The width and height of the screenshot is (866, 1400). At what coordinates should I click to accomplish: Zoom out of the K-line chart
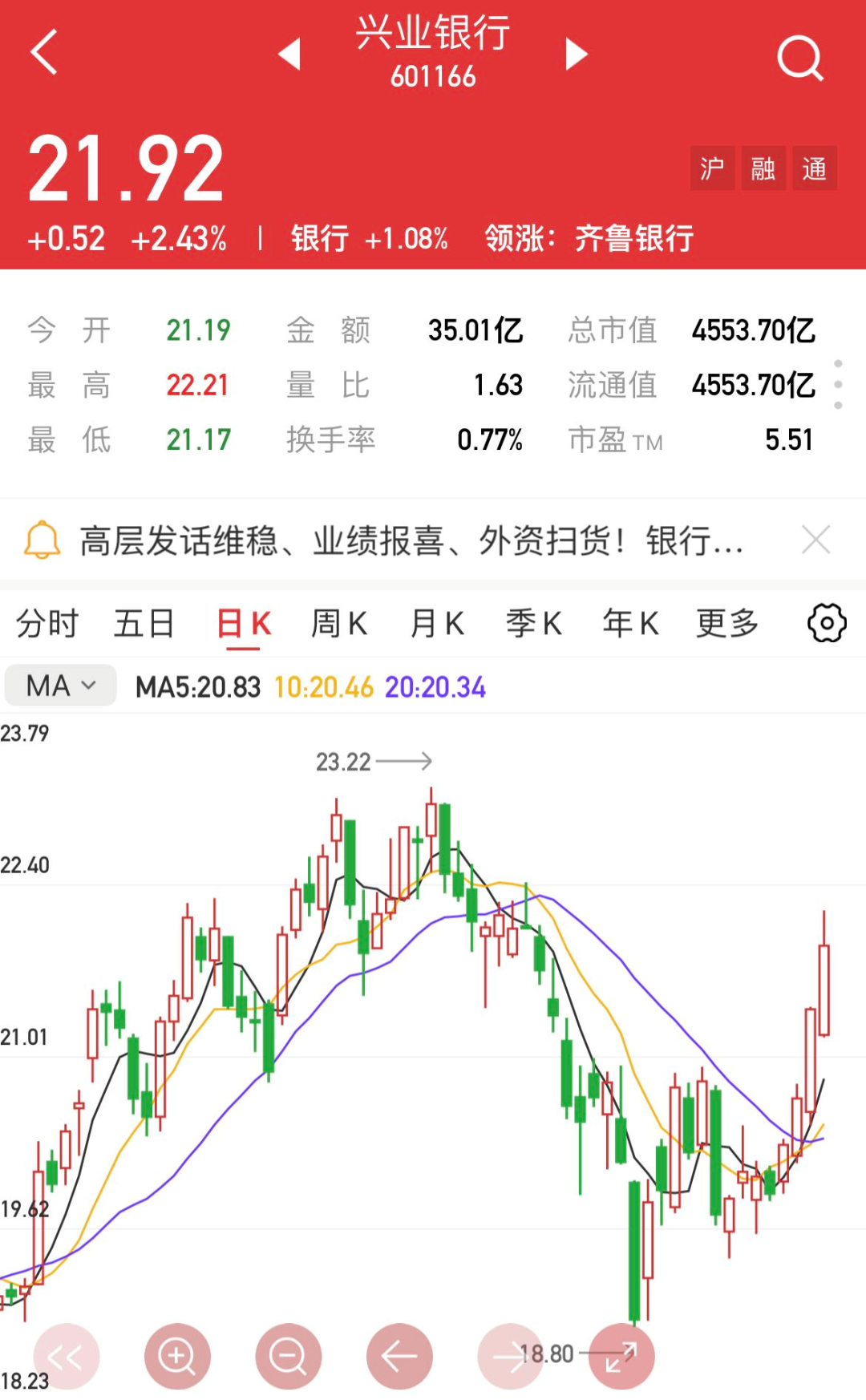point(288,1356)
